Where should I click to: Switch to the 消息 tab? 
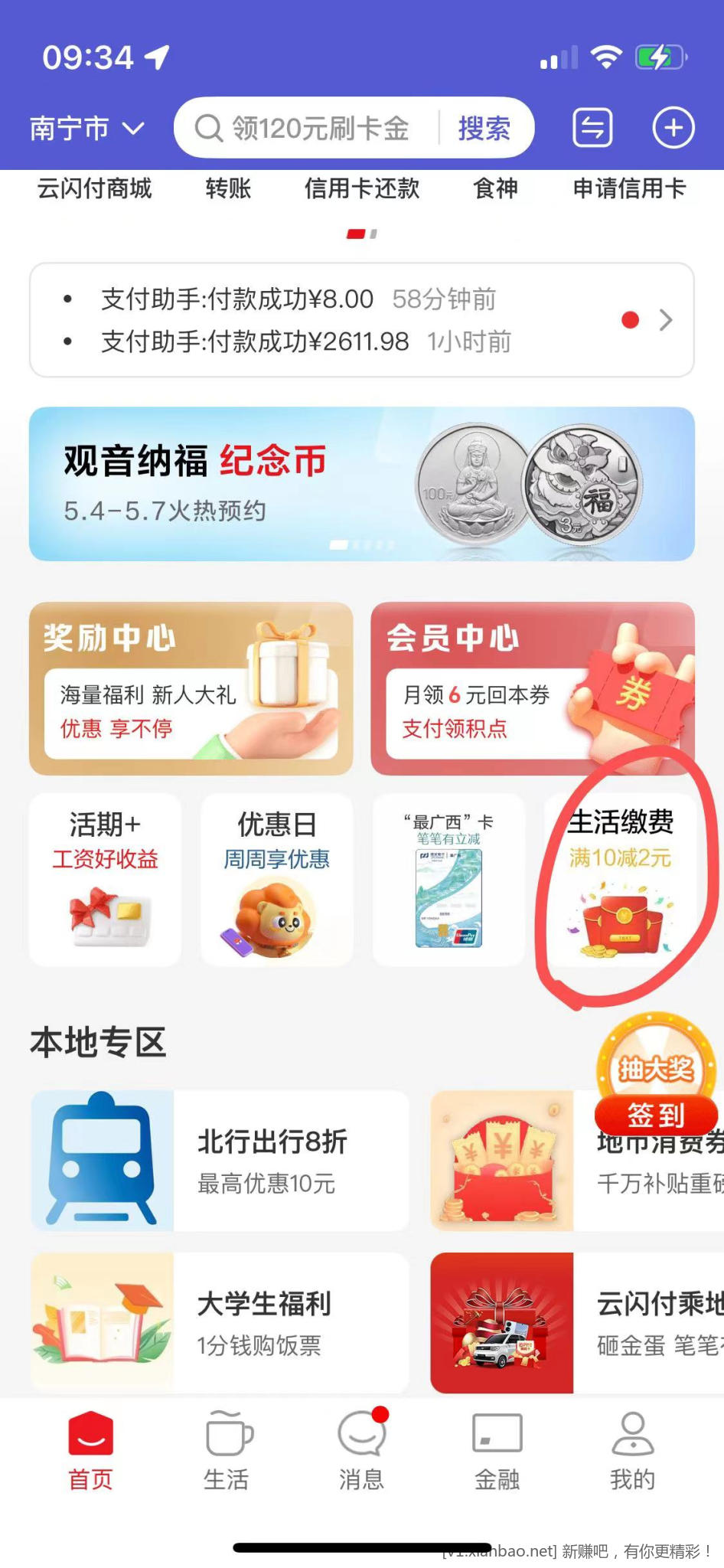click(x=361, y=1451)
